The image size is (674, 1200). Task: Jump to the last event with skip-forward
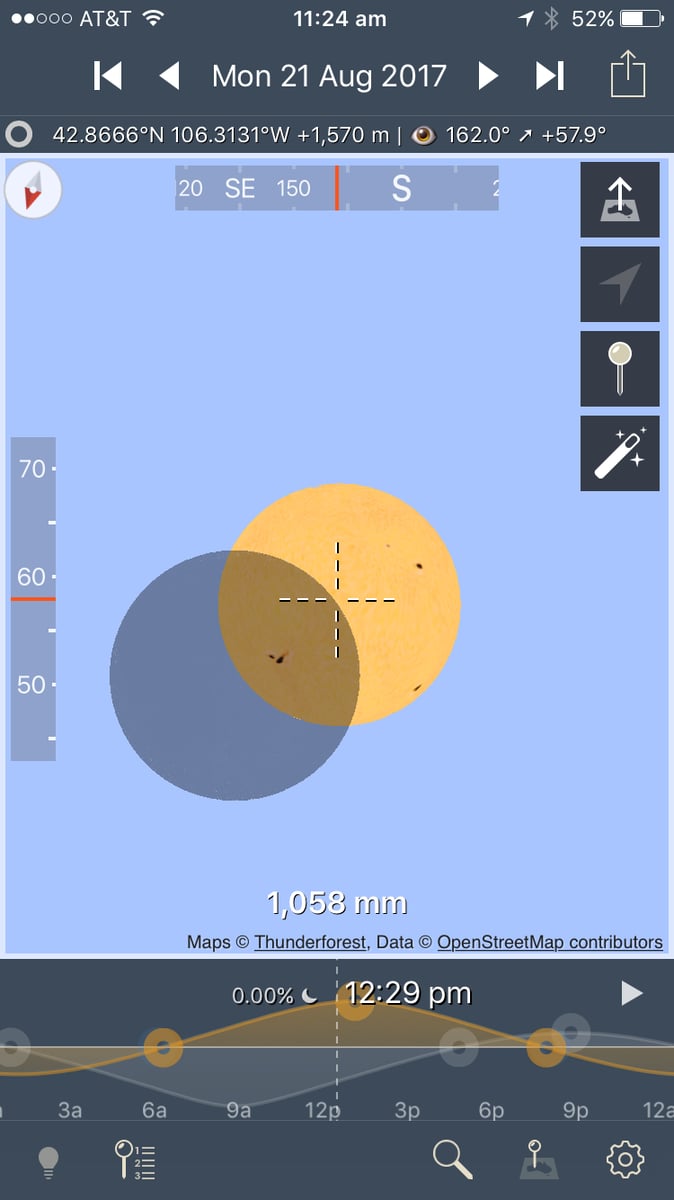(550, 76)
